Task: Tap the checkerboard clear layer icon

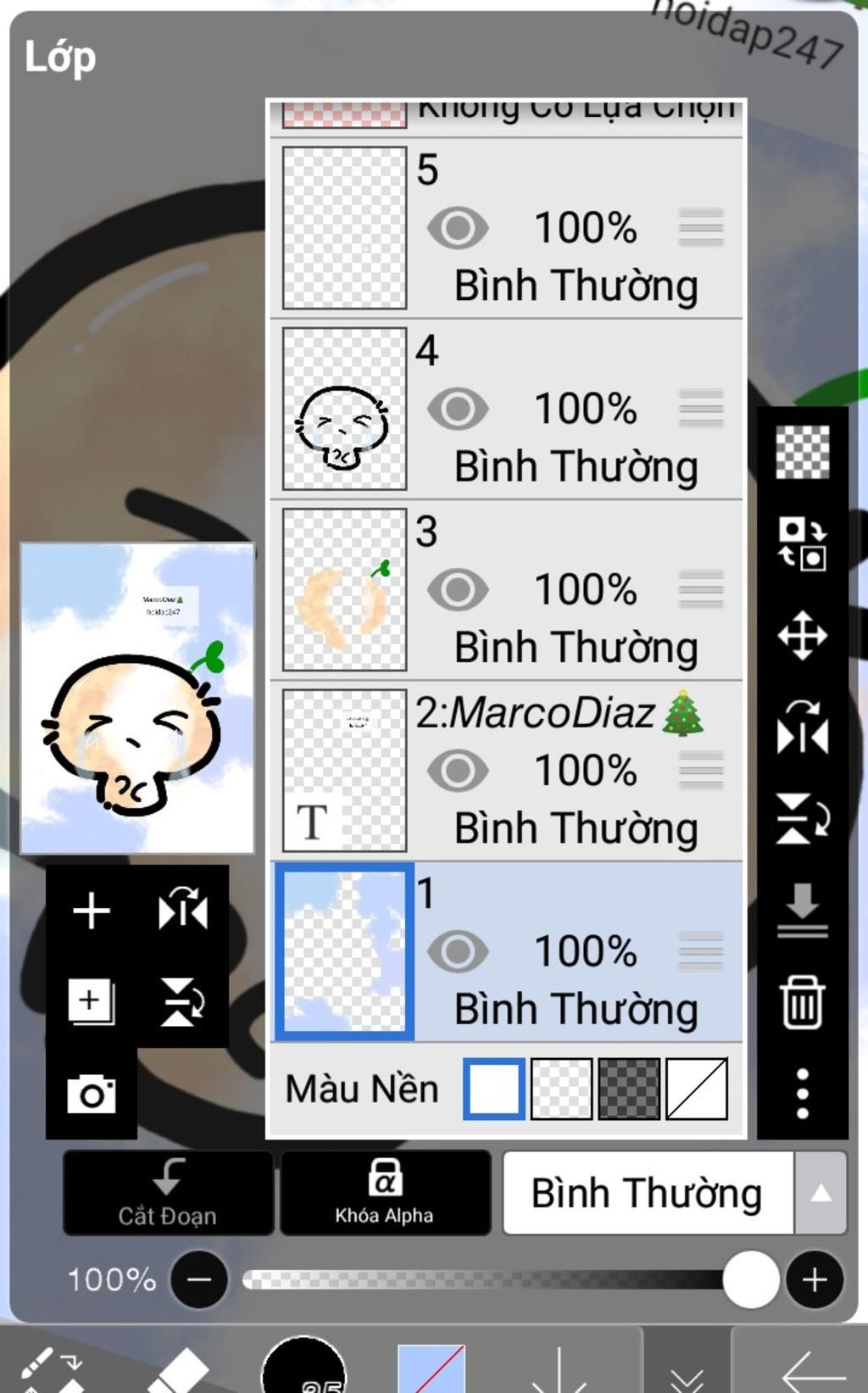Action: (x=802, y=452)
